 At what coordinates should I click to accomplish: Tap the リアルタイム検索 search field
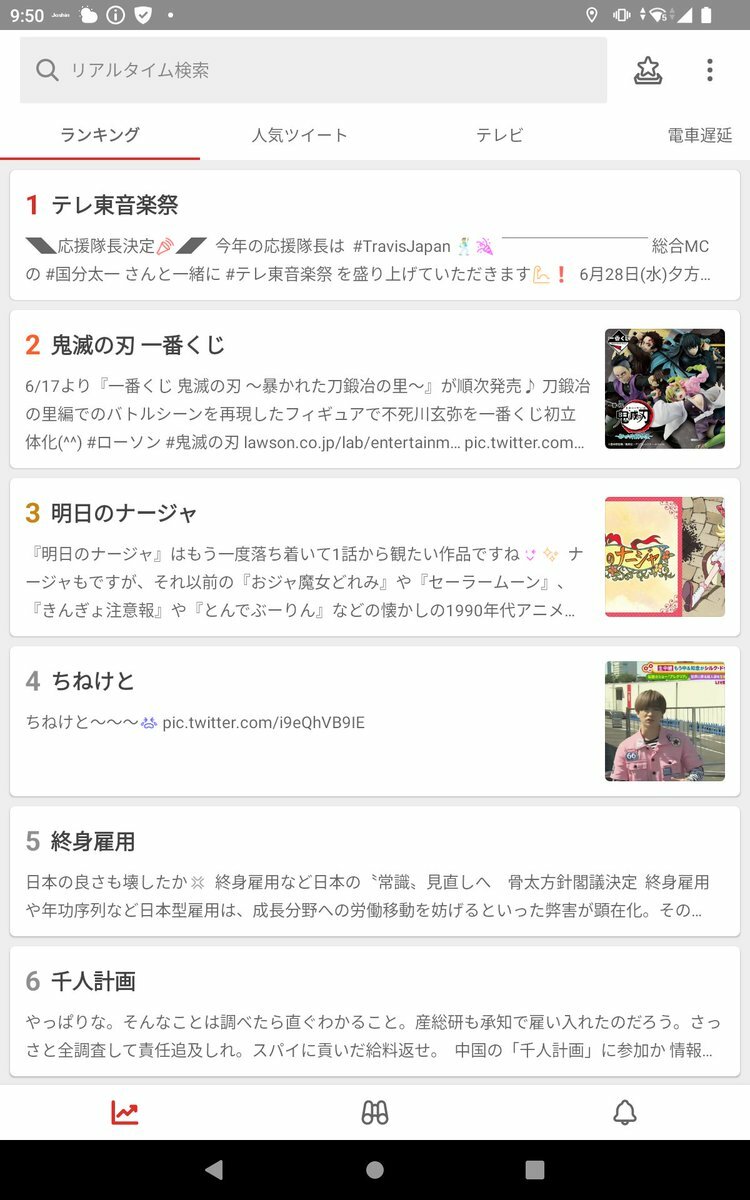tap(313, 70)
